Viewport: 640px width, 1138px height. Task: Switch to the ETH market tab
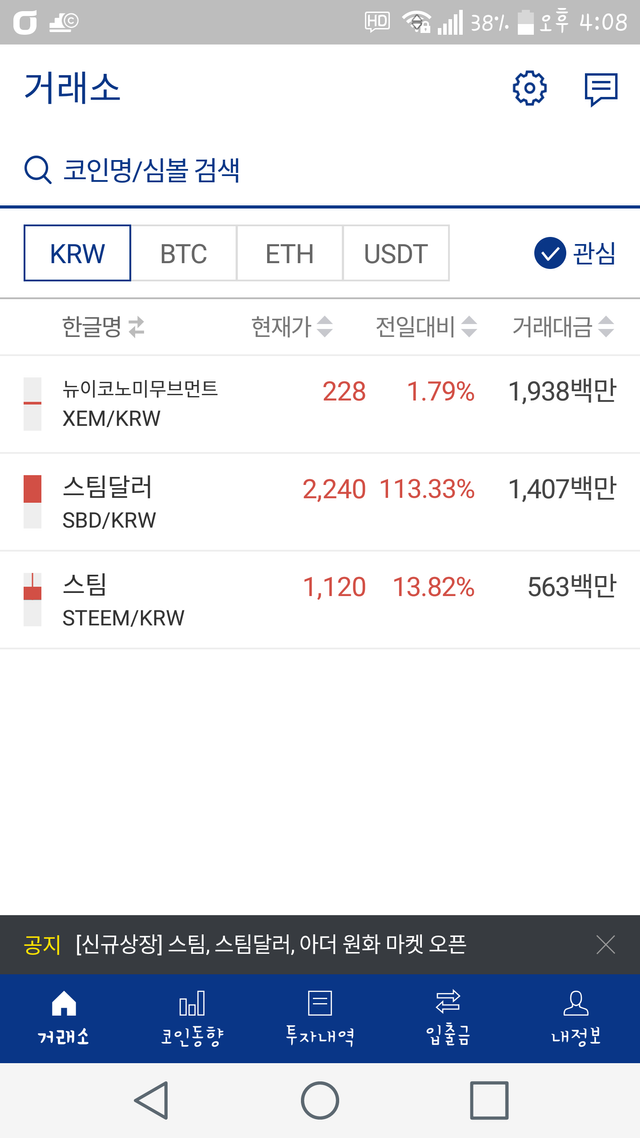289,253
